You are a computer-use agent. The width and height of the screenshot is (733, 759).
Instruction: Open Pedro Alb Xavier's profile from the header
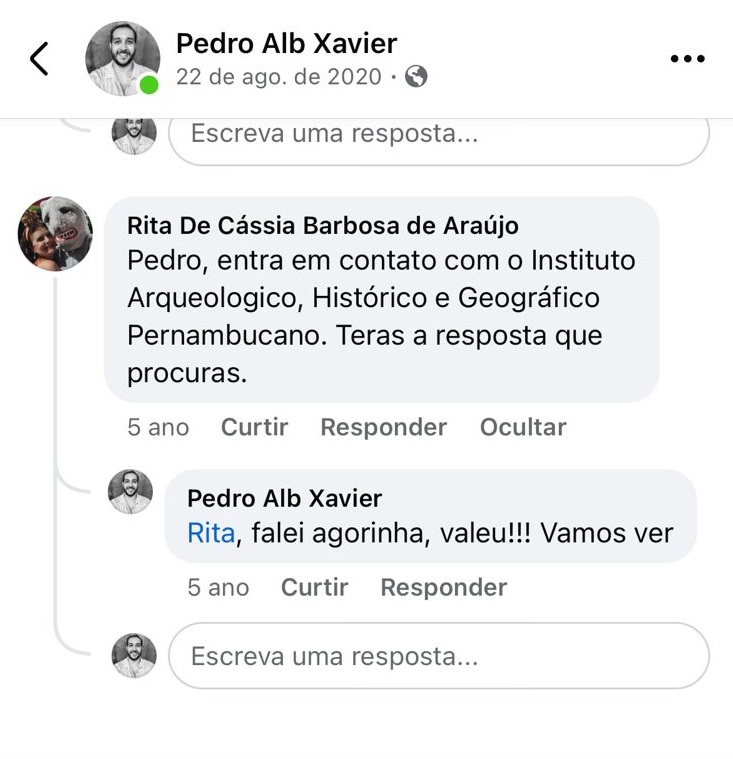[286, 44]
